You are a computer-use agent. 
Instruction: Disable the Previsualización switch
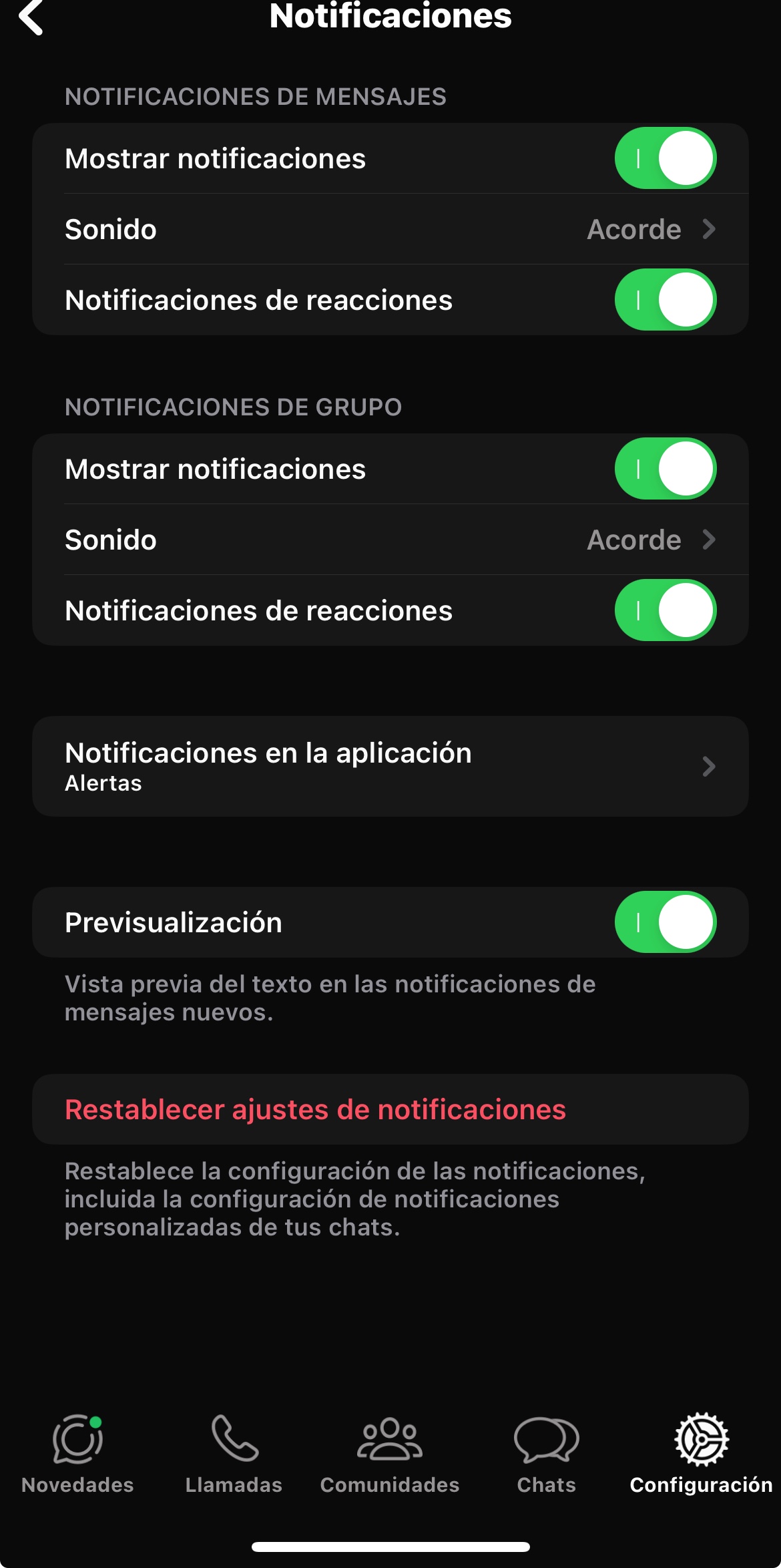pos(665,922)
